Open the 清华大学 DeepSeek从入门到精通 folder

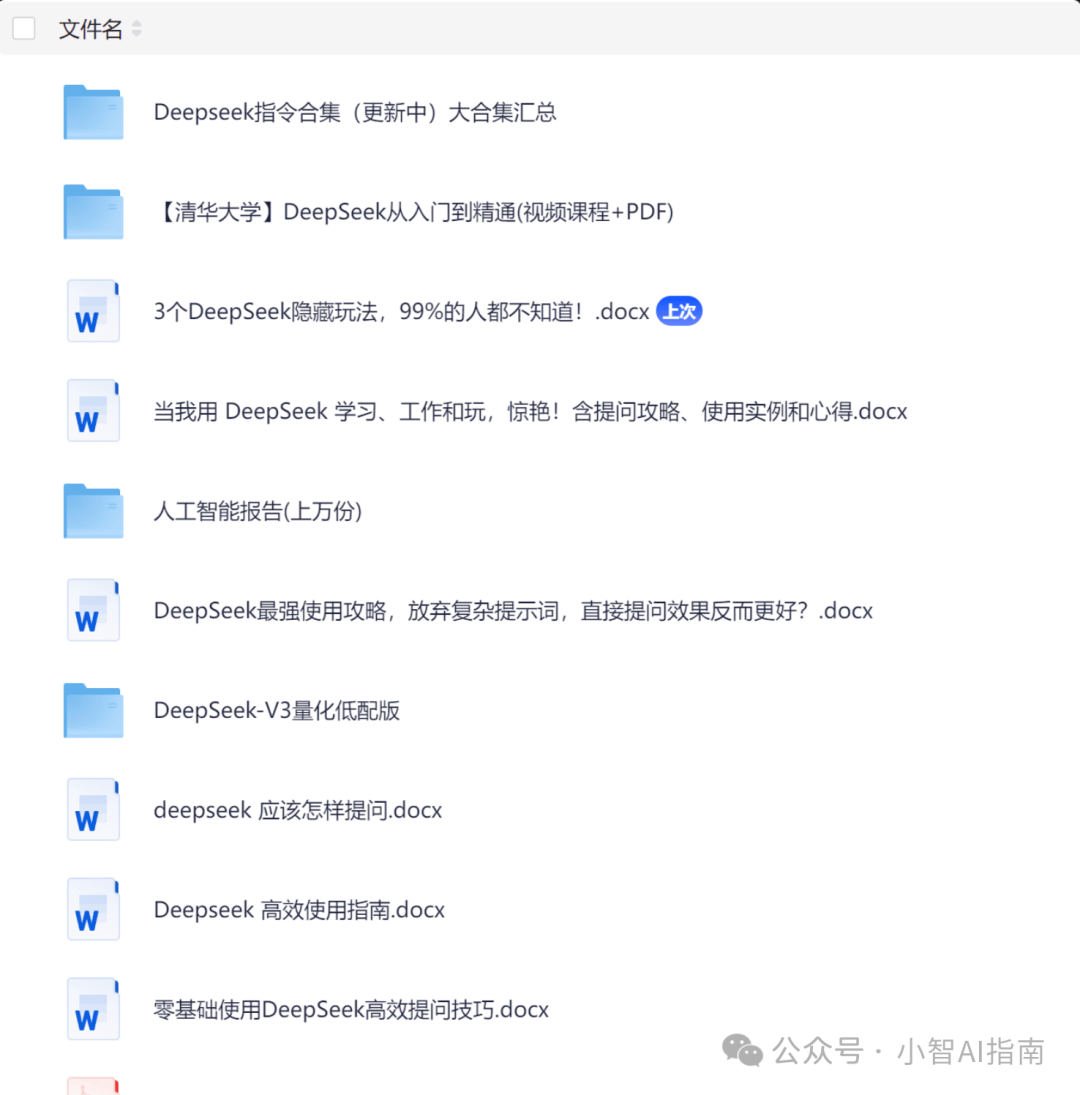[x=413, y=212]
